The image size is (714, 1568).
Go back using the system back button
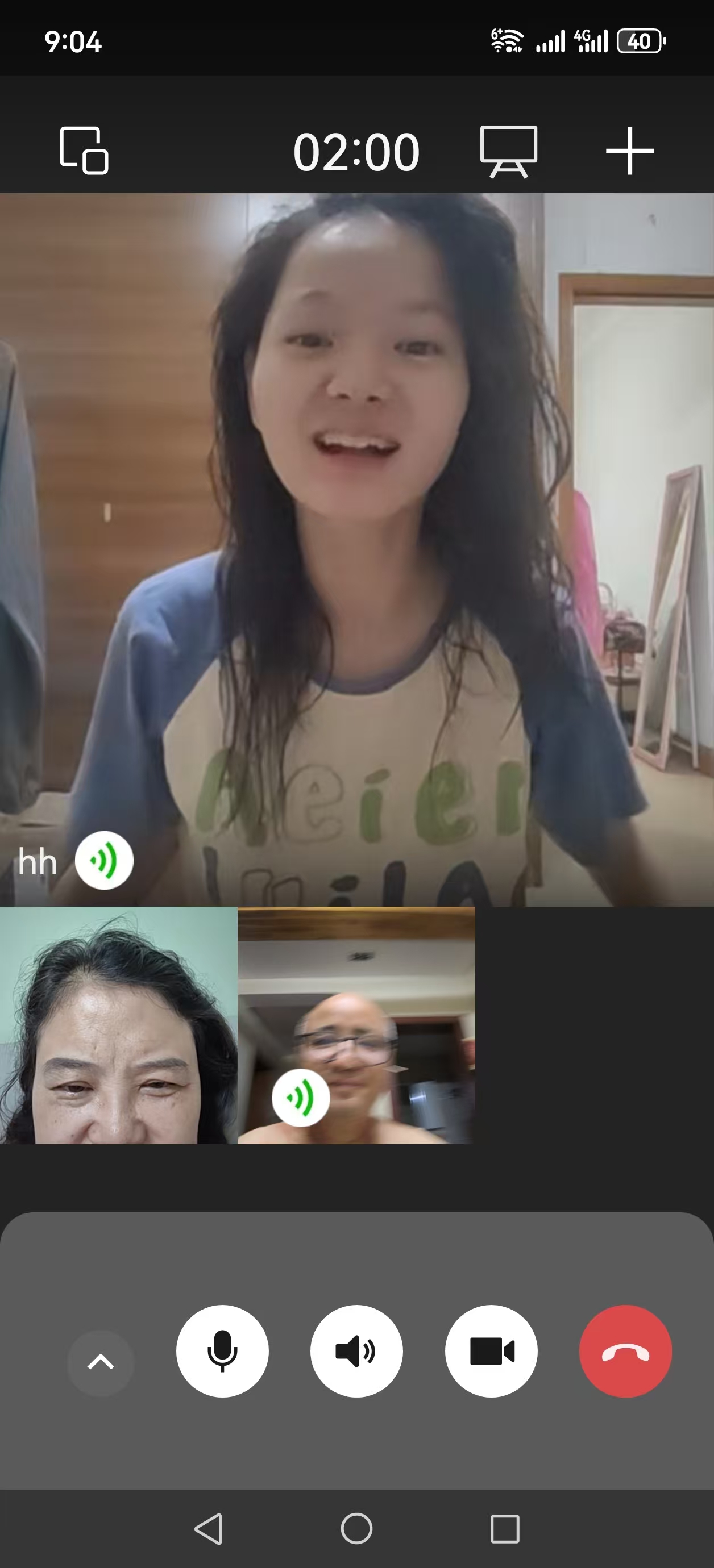[209, 1528]
